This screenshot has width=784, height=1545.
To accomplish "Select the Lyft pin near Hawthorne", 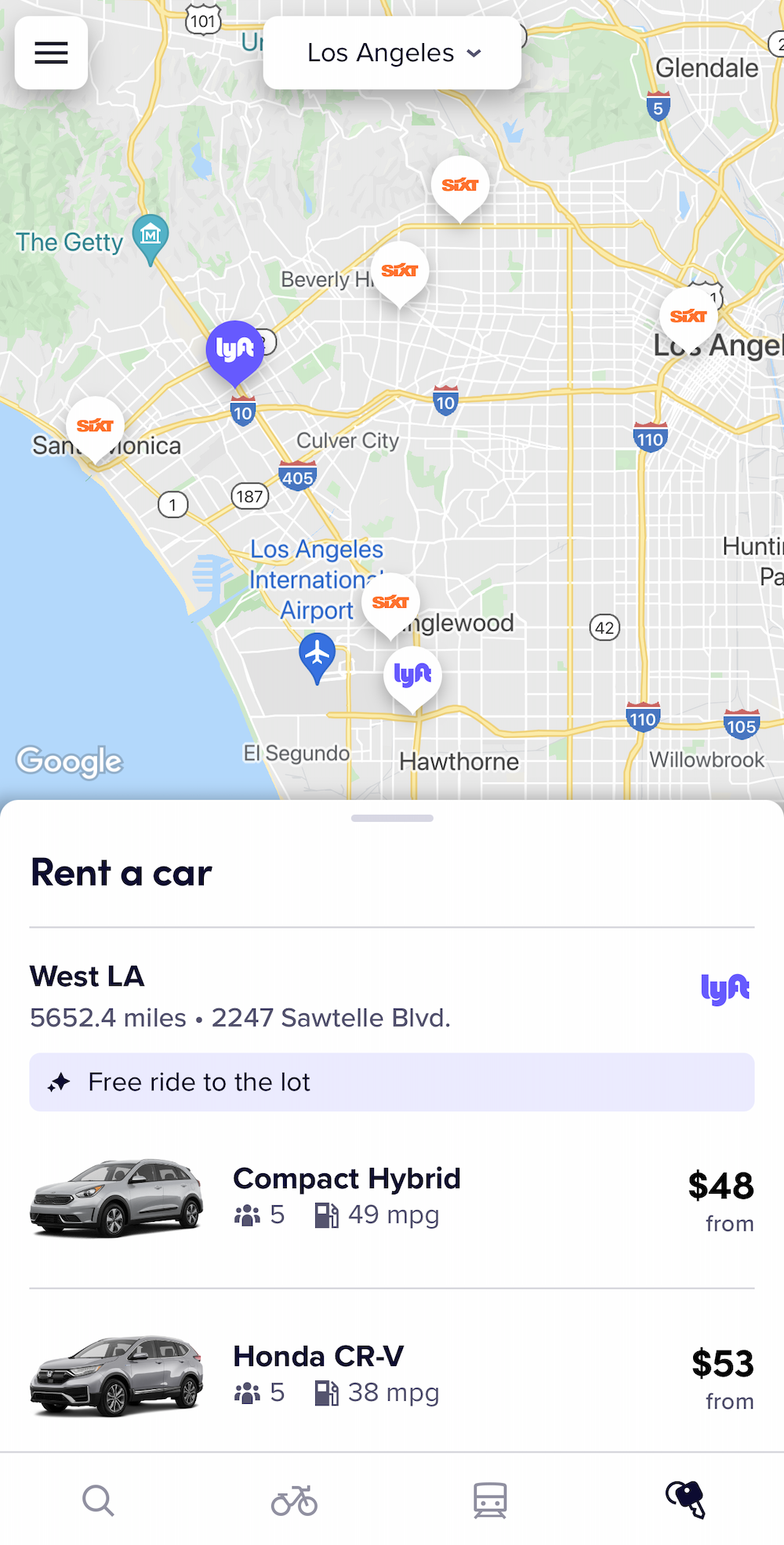I will 412,674.
